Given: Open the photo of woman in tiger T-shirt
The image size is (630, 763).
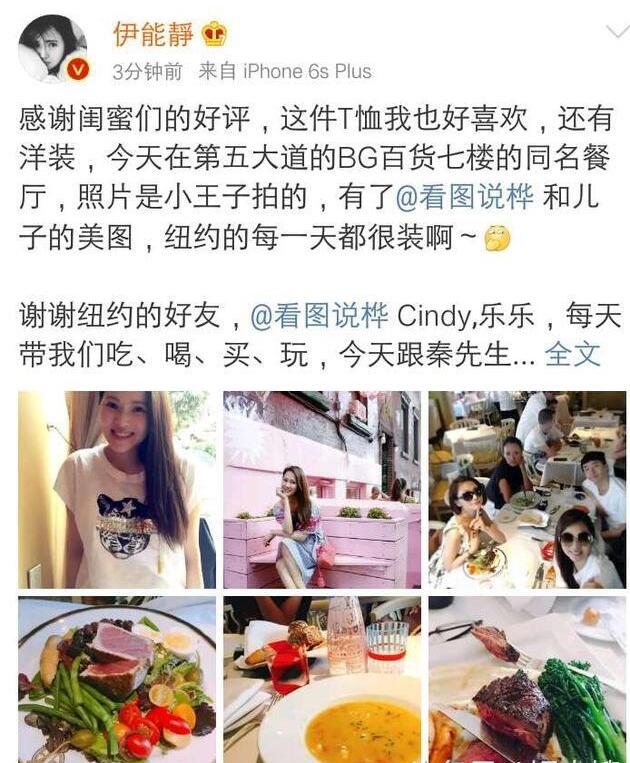Looking at the screenshot, I should (x=116, y=489).
